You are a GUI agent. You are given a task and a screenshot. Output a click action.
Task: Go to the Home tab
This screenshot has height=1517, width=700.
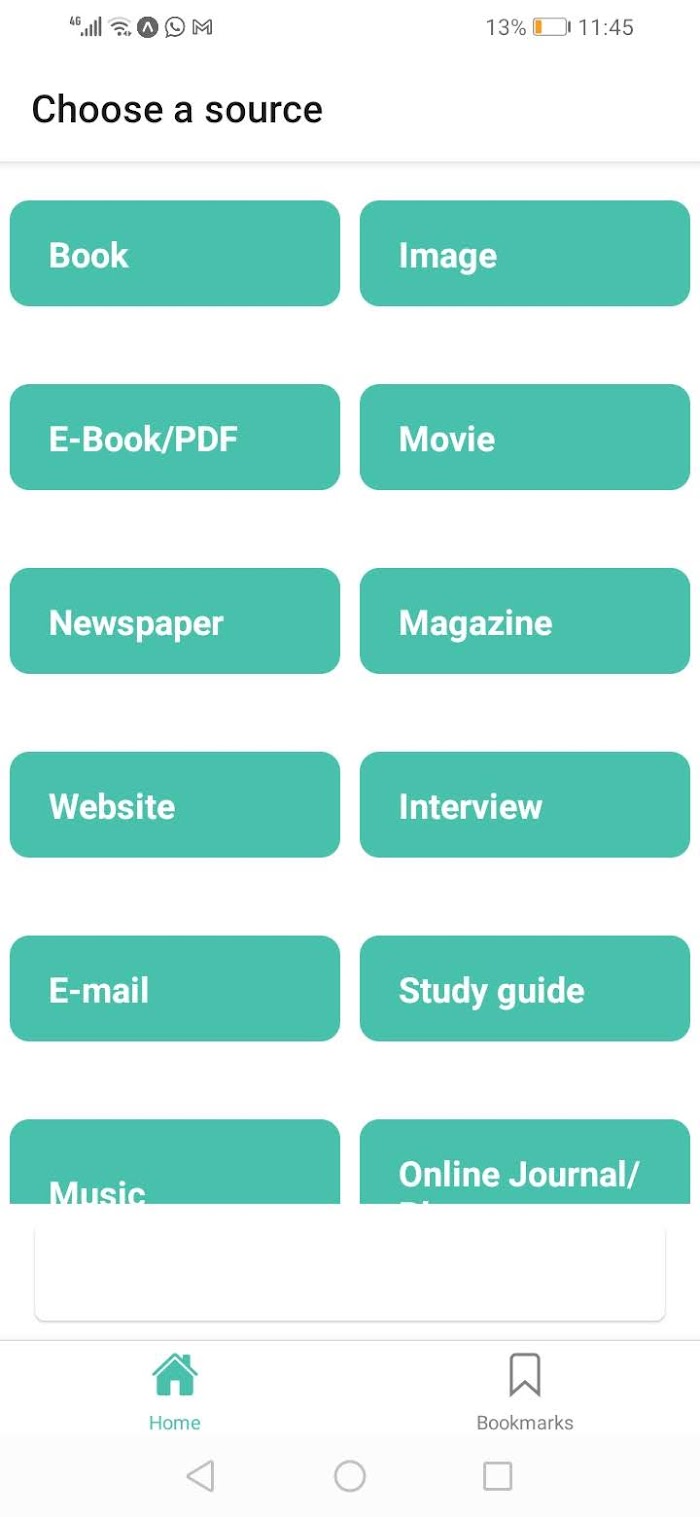(175, 1391)
